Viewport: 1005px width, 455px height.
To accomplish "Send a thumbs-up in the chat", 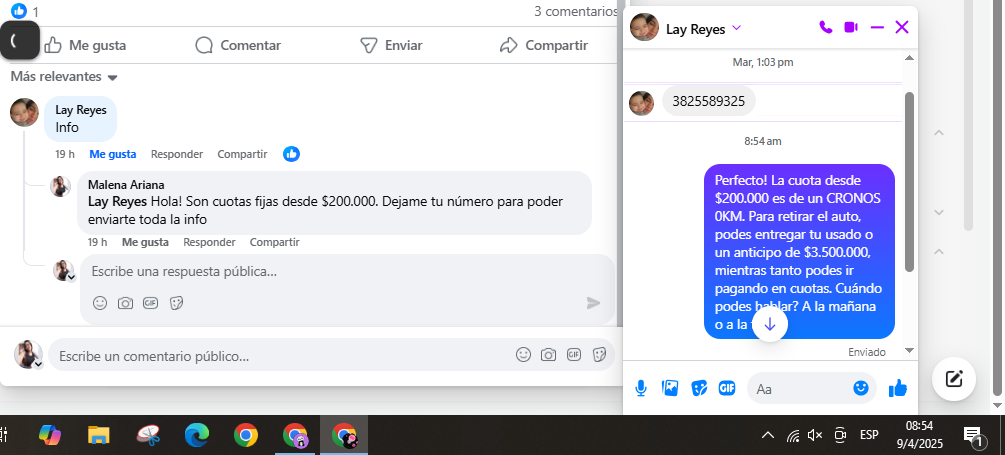I will click(x=898, y=388).
